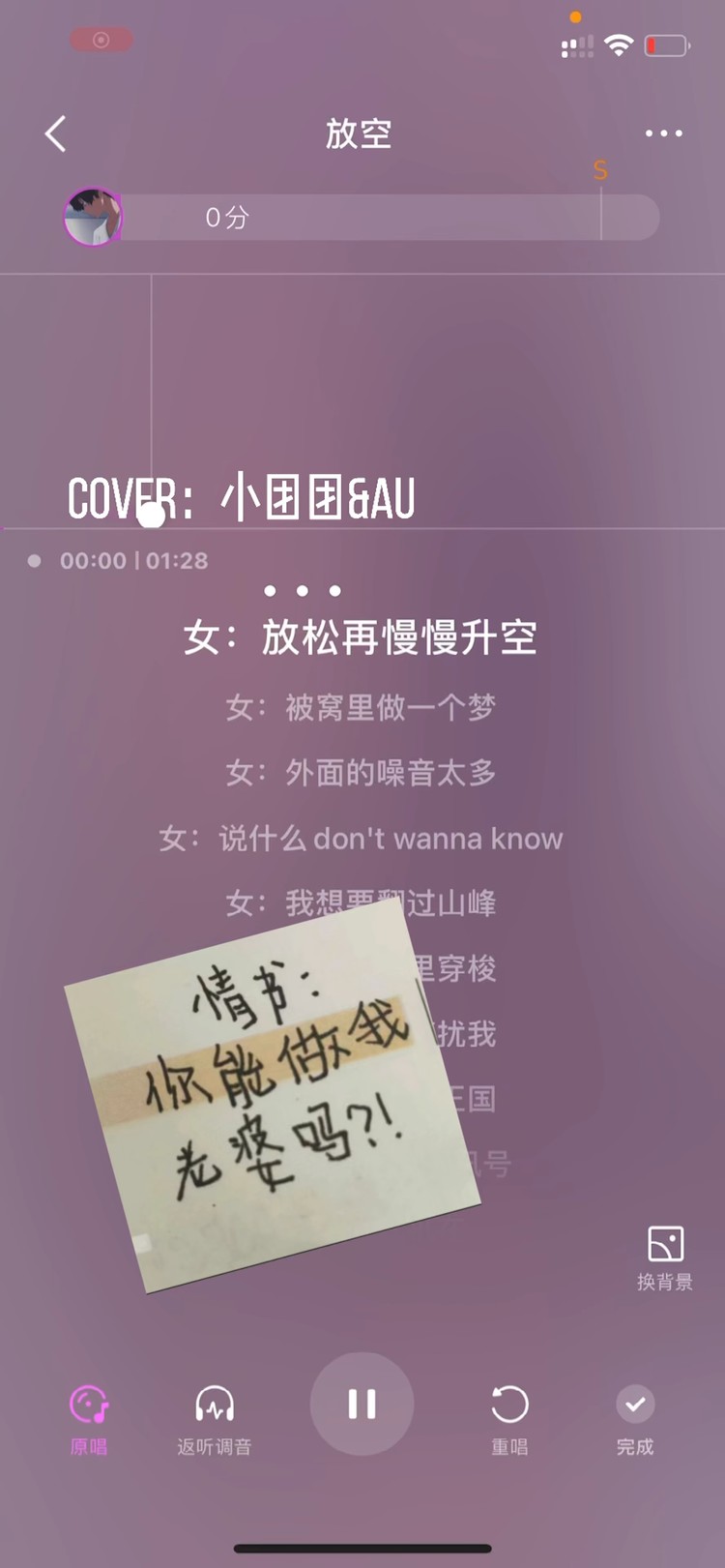This screenshot has width=725, height=1568.
Task: Finish recording with 完成
Action: point(635,1418)
